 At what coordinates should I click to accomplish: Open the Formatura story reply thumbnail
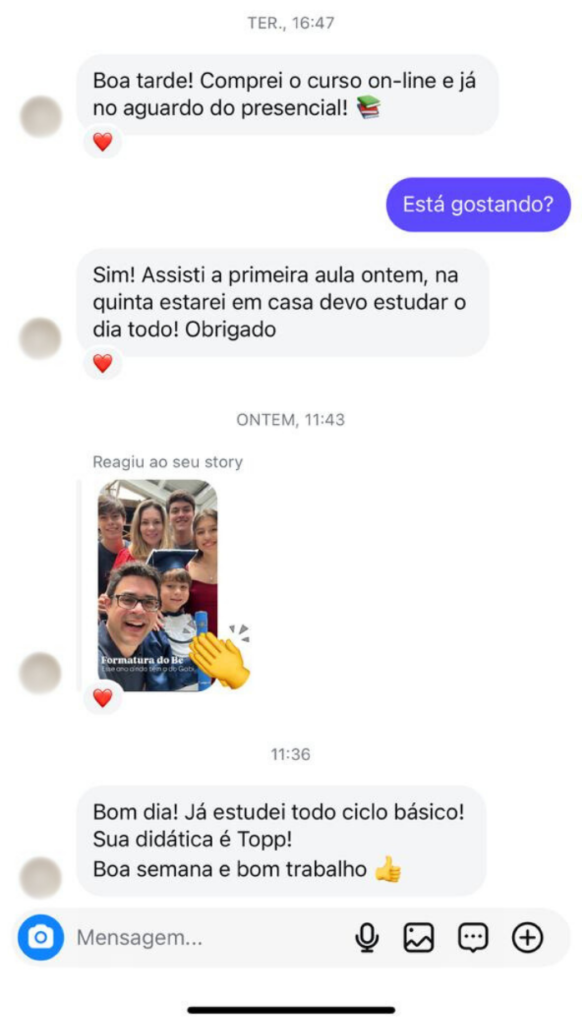(157, 585)
